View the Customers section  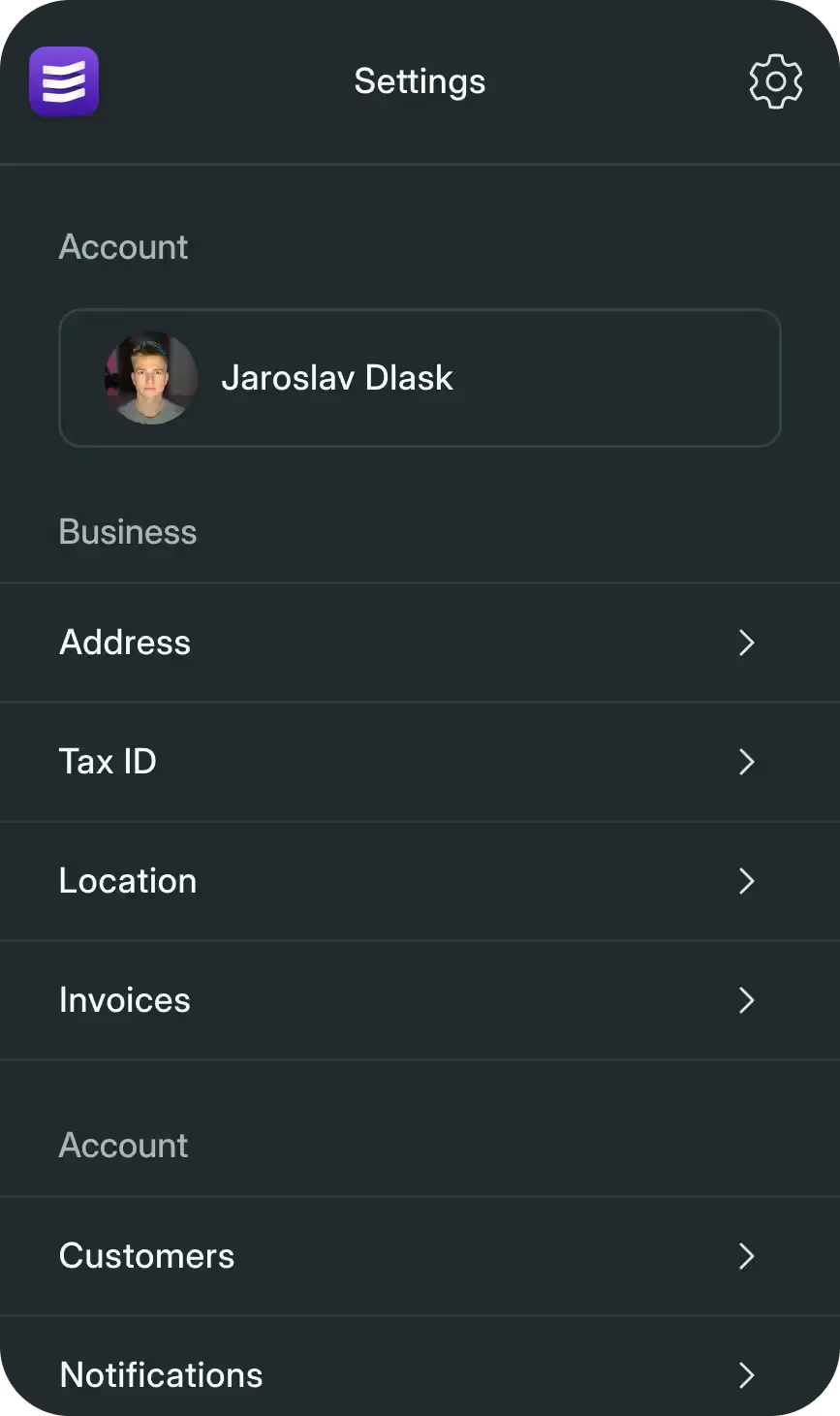click(420, 1256)
